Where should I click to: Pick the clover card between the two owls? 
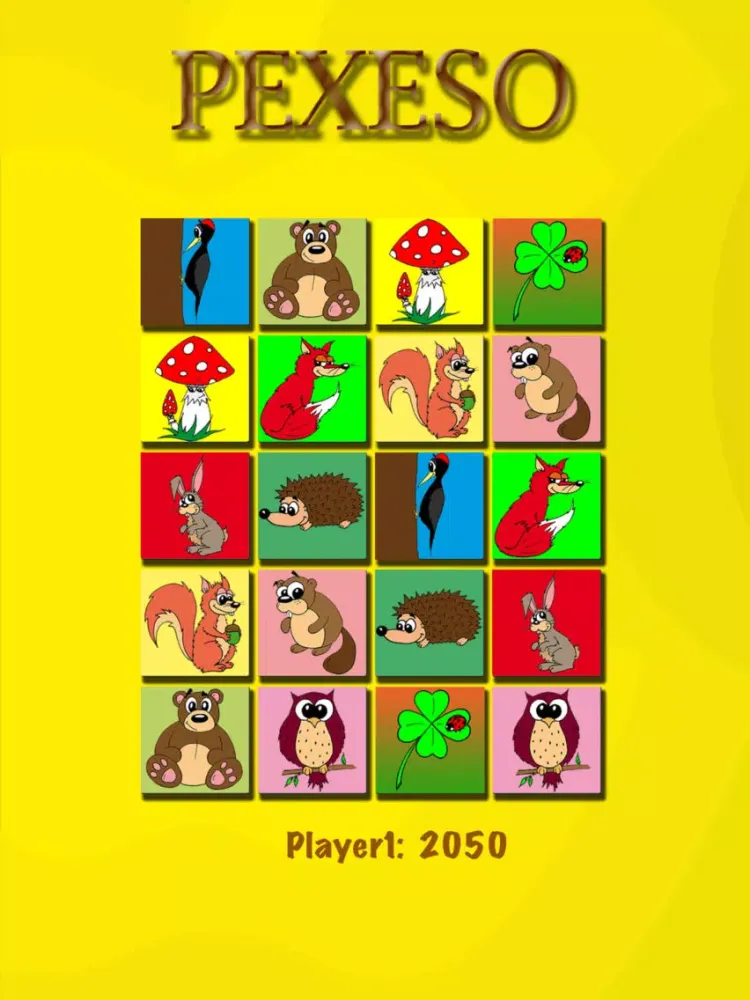[429, 740]
